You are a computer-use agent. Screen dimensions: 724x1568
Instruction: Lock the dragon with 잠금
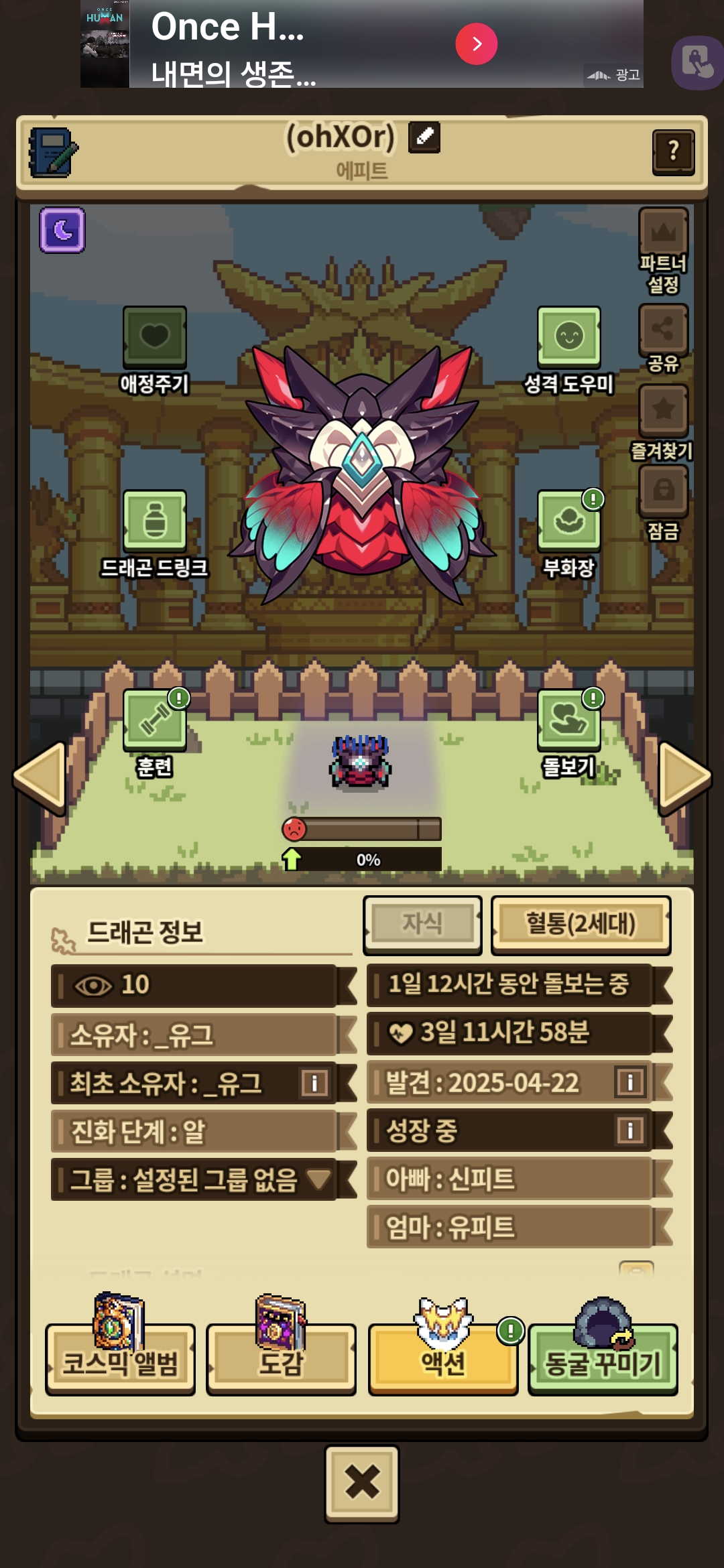tap(663, 491)
